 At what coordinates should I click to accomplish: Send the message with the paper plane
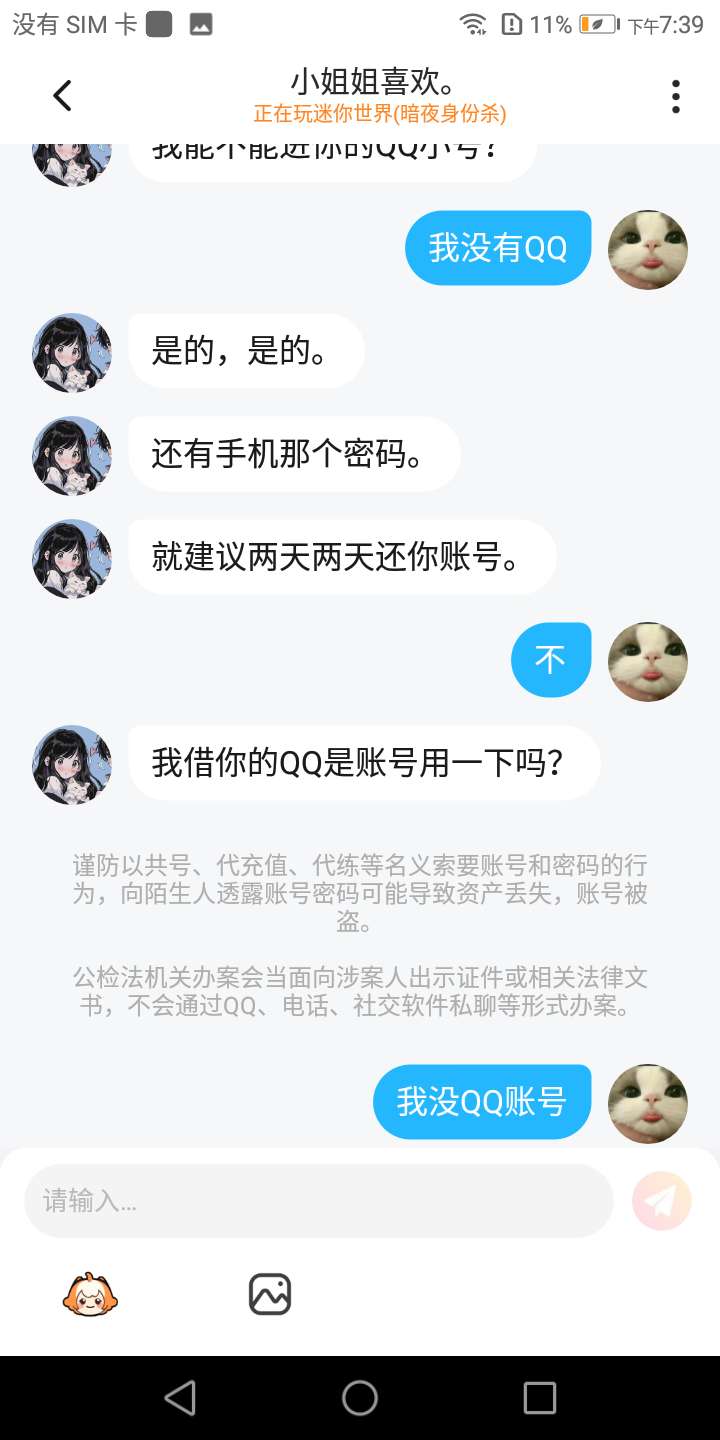click(662, 1200)
